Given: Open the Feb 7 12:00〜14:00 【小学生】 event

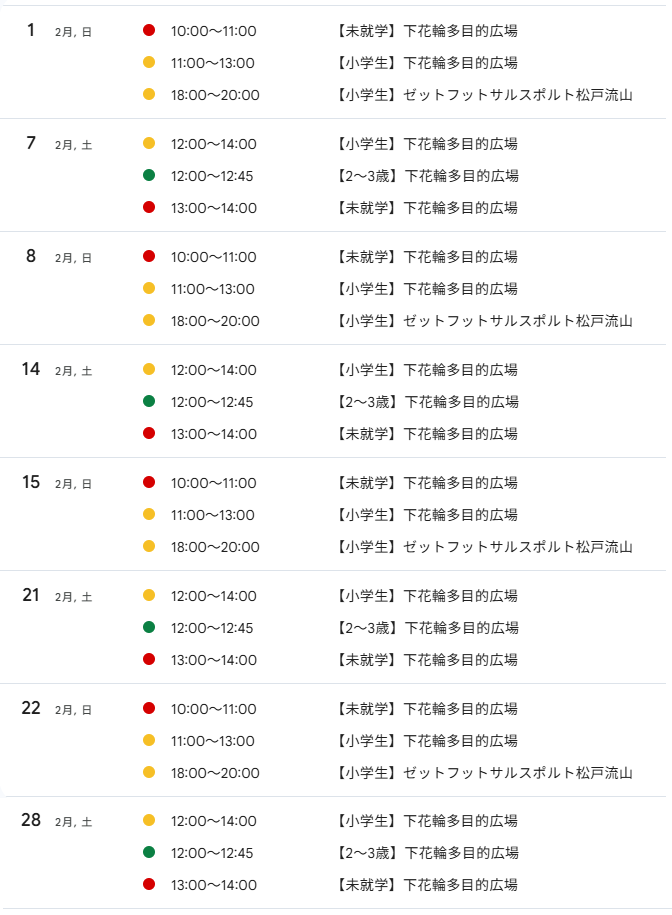Looking at the screenshot, I should pos(427,144).
